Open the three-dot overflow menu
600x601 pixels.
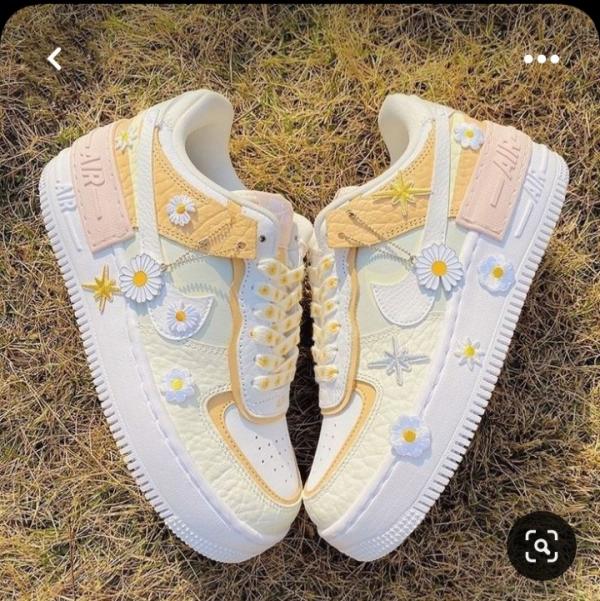541,59
